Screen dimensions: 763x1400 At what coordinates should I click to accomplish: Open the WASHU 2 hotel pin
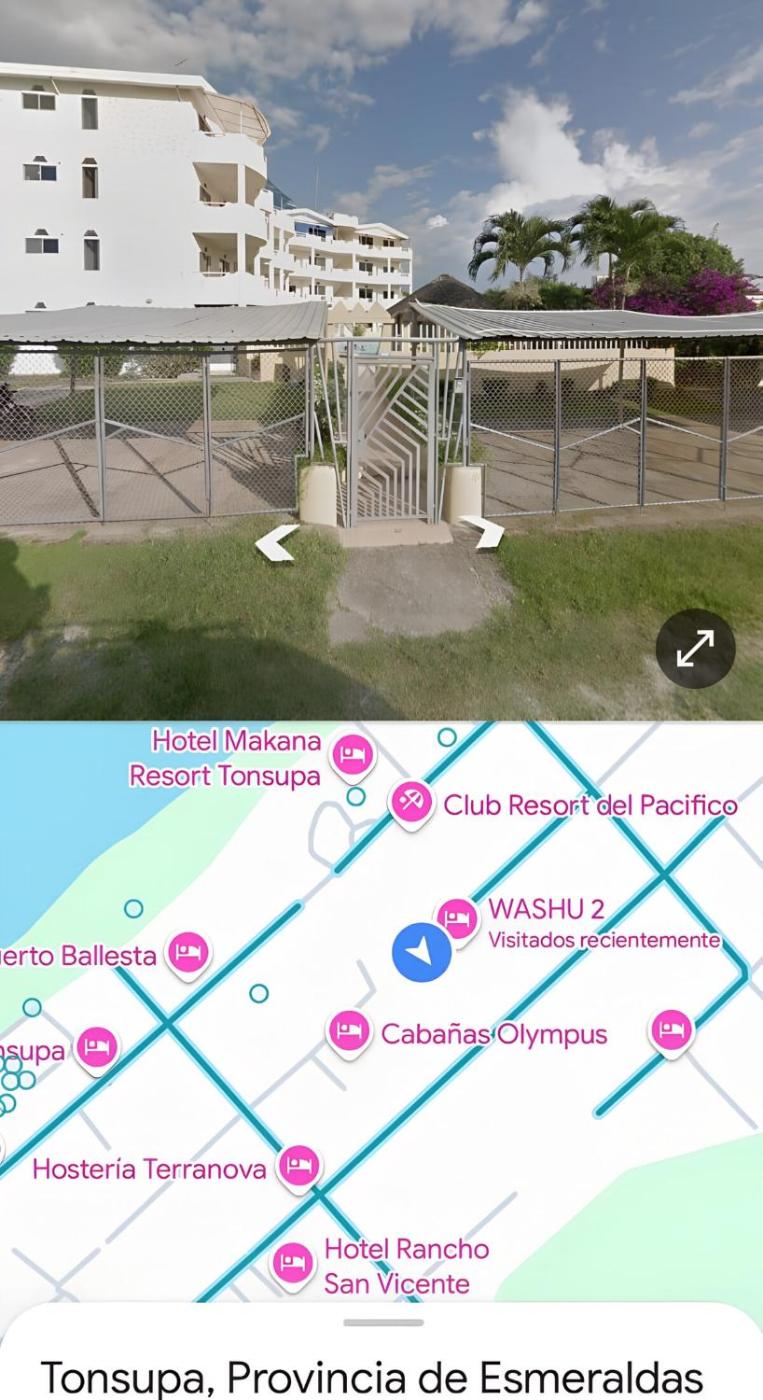[x=457, y=917]
